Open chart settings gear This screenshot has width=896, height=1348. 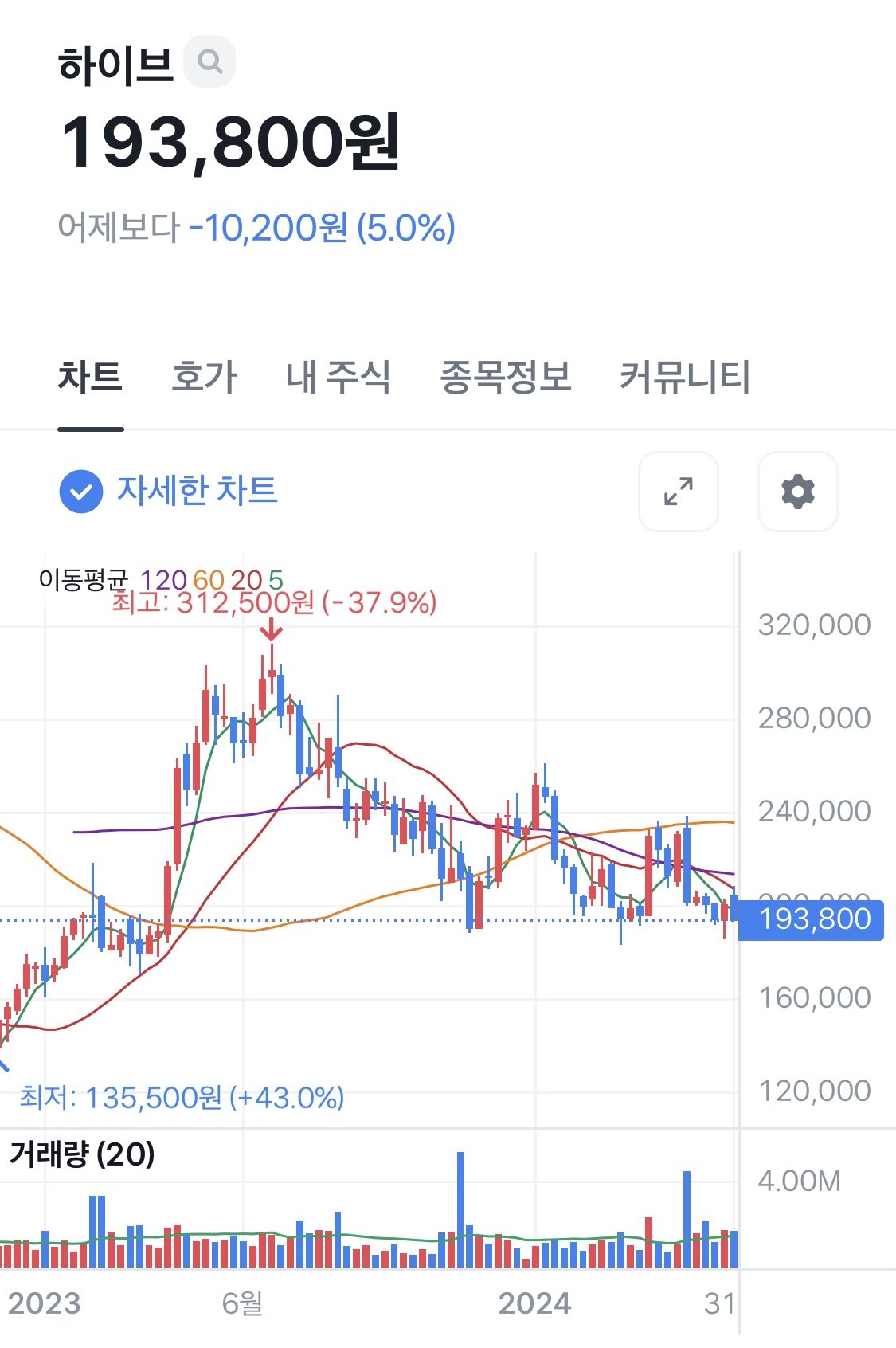[x=797, y=492]
